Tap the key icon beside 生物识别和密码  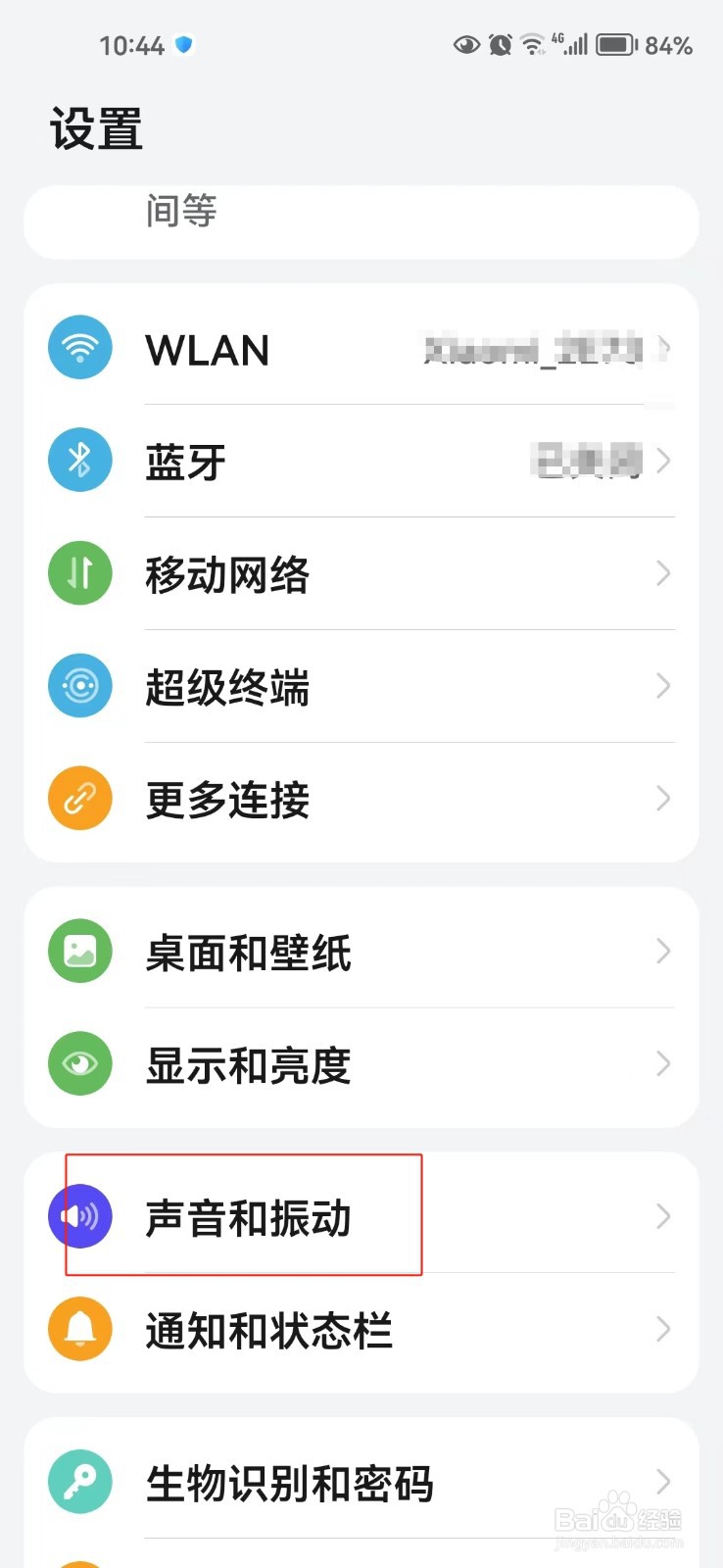[79, 1482]
